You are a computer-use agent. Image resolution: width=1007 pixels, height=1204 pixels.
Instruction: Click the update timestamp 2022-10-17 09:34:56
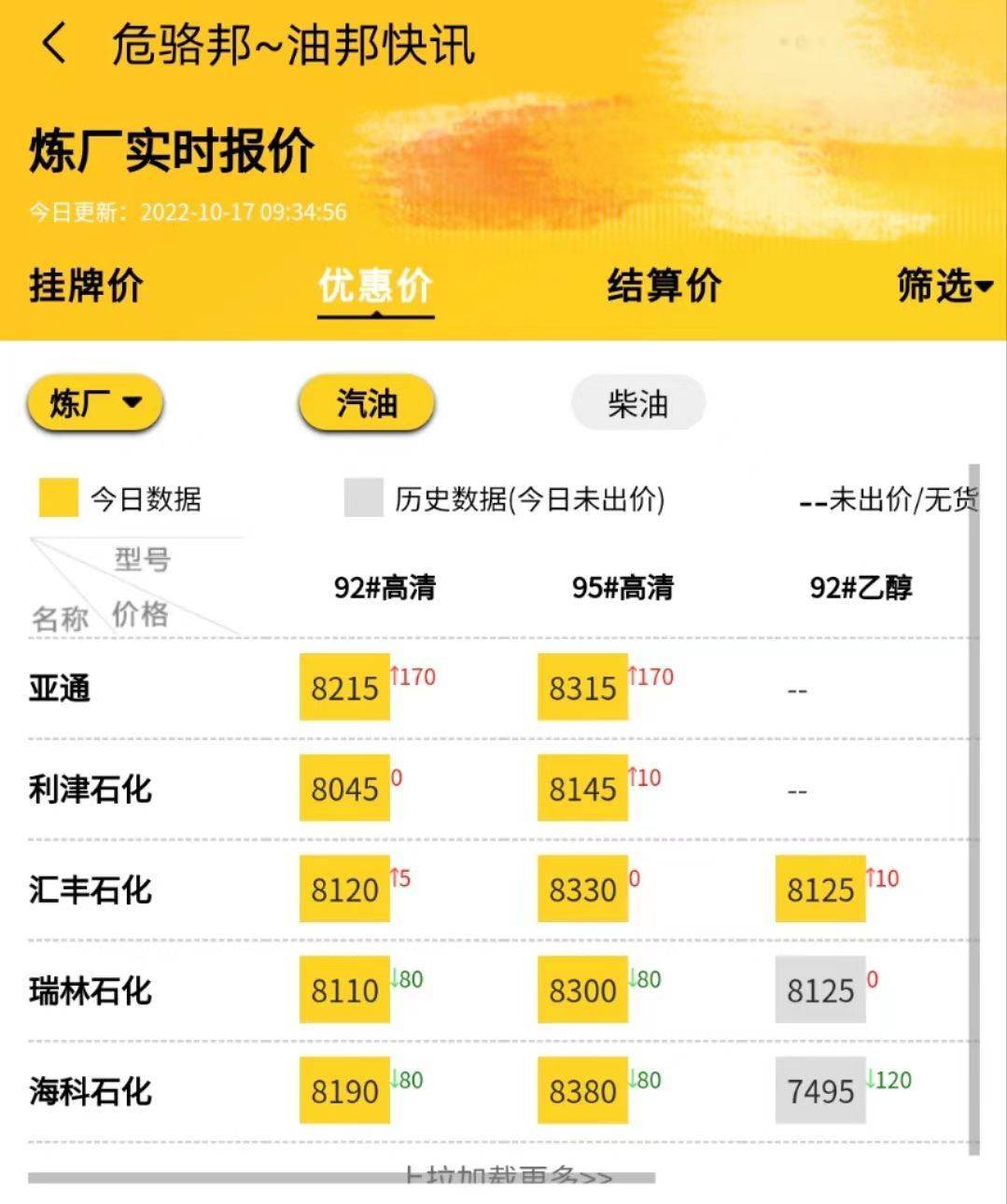pyautogui.click(x=242, y=213)
